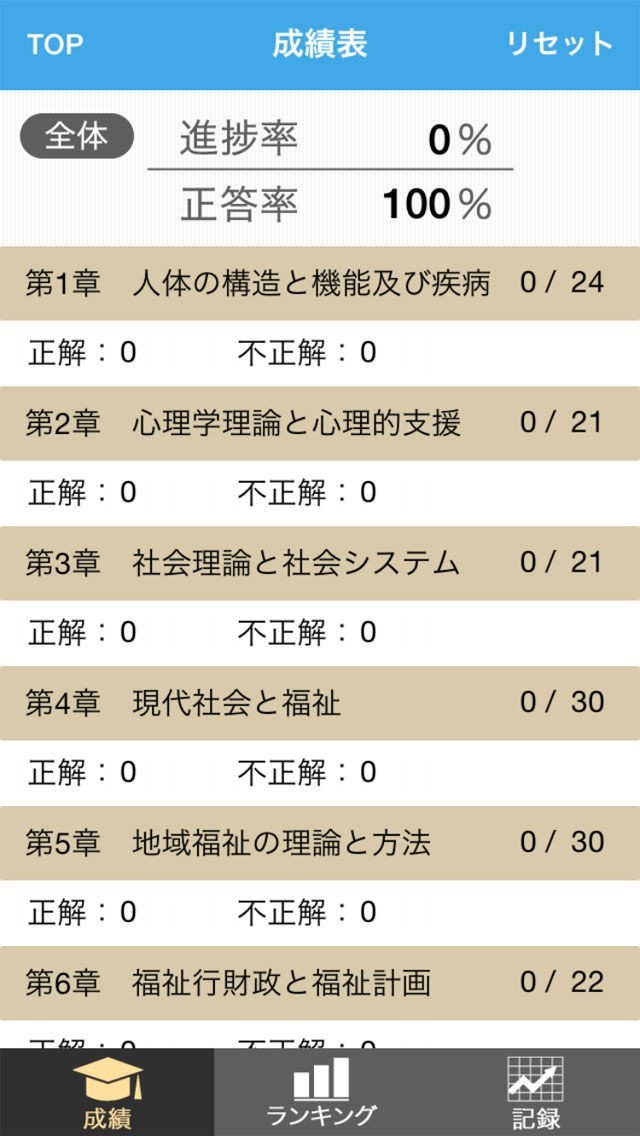
Task: Open 第2章 心理学理論と心理的支援
Action: coord(320,423)
